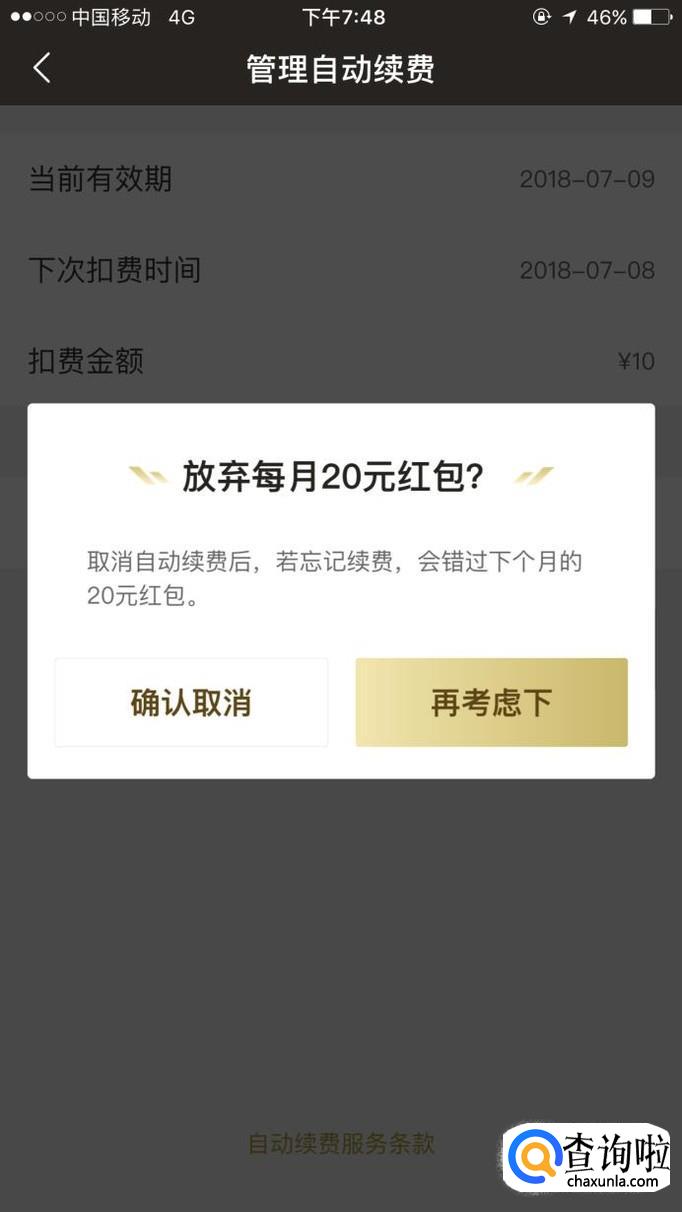Screen dimensions: 682x1212
Task: Open the 自动续费服务条款 link
Action: tap(341, 1143)
